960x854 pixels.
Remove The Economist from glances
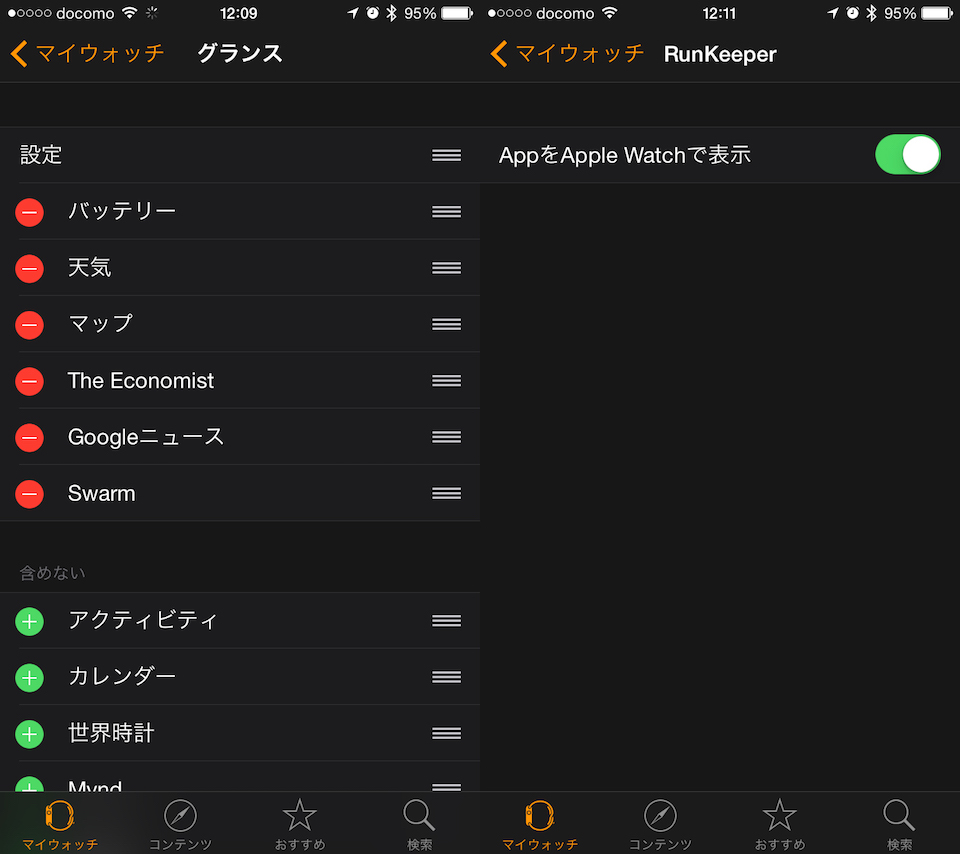30,381
